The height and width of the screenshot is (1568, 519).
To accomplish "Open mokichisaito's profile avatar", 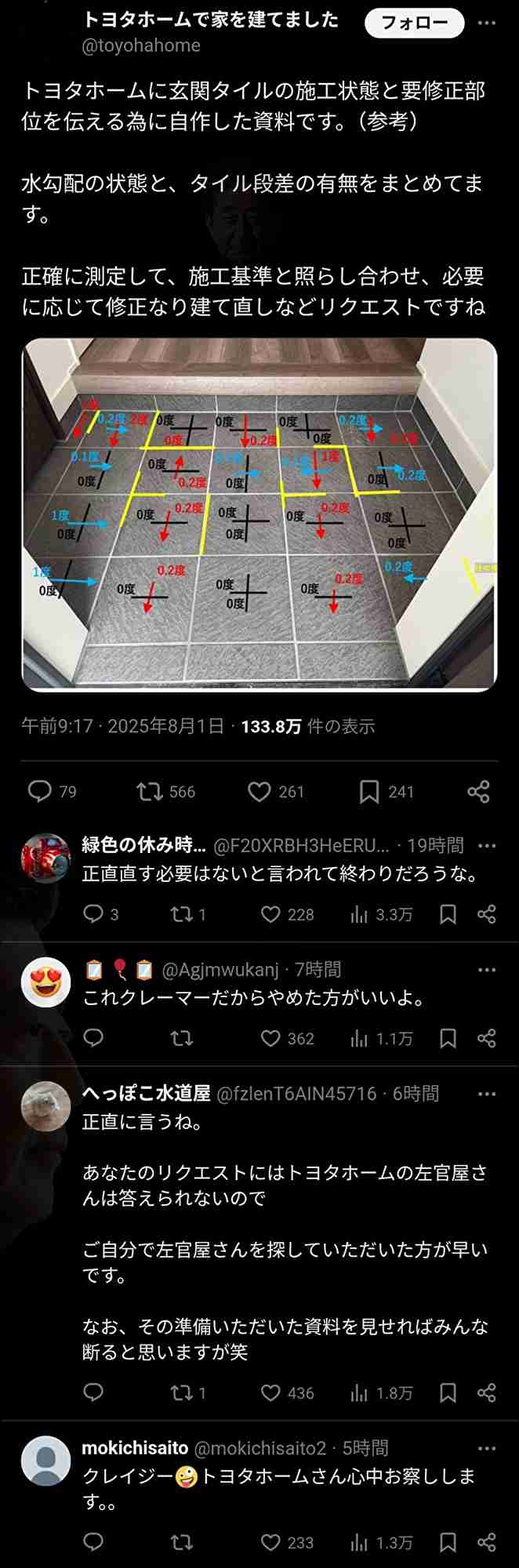I will pyautogui.click(x=45, y=1461).
